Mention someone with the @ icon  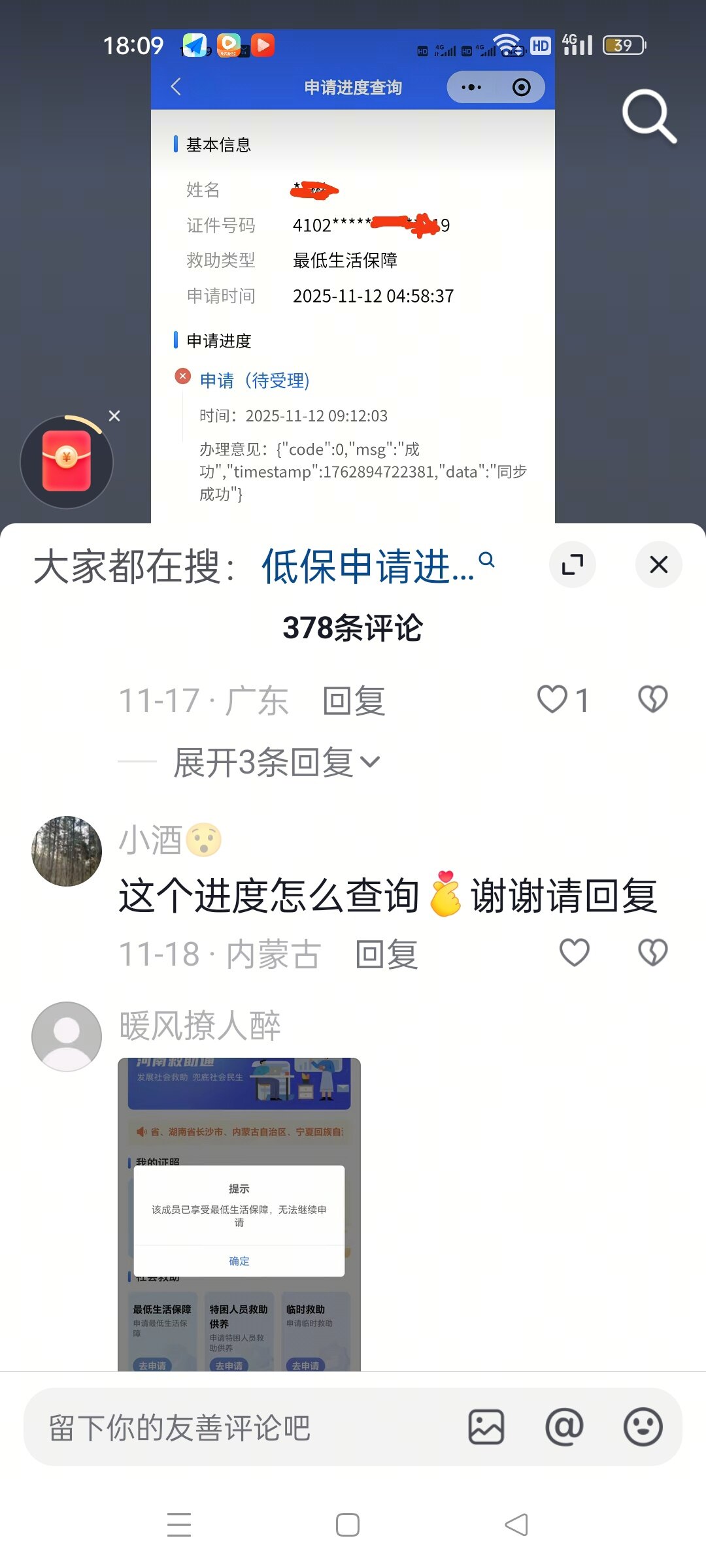point(564,1427)
